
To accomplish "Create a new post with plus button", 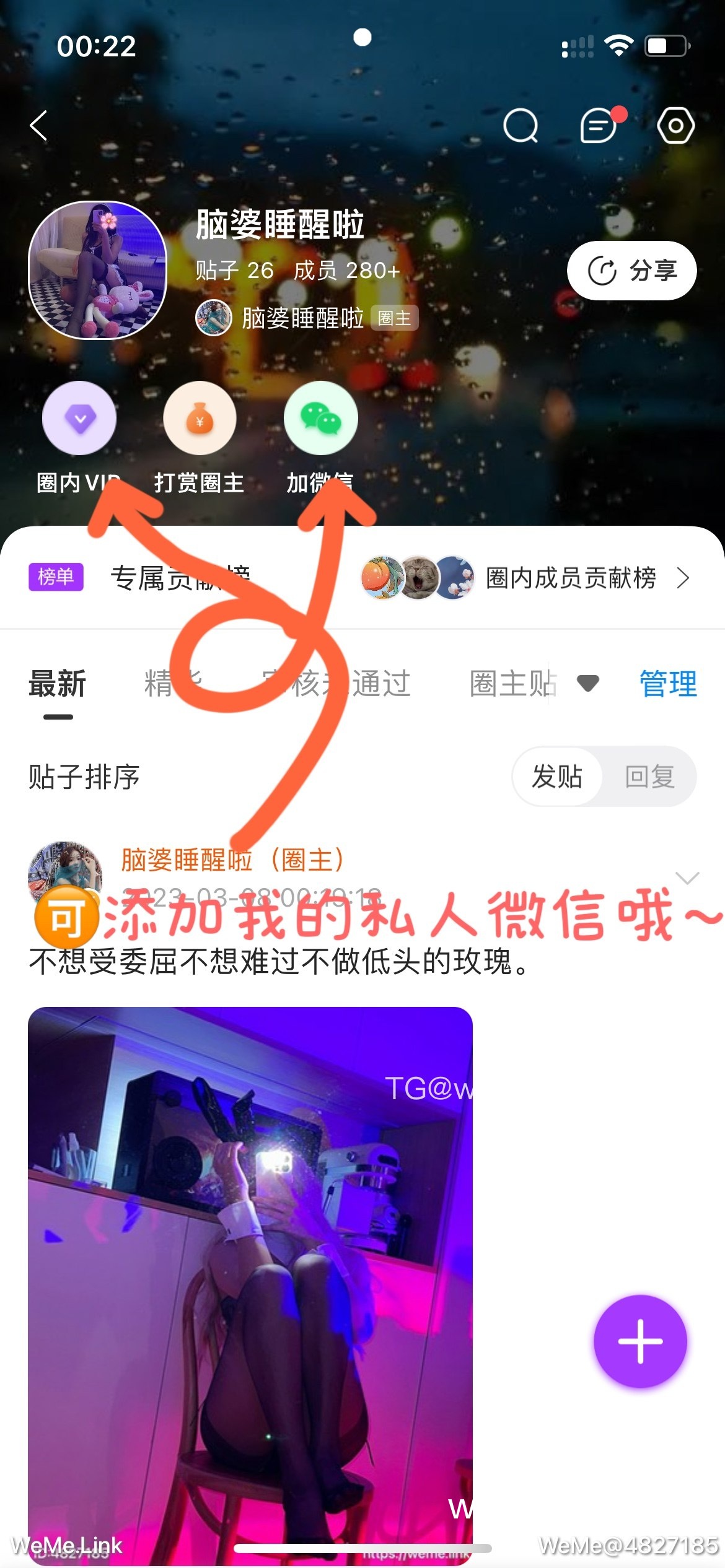I will point(640,1341).
